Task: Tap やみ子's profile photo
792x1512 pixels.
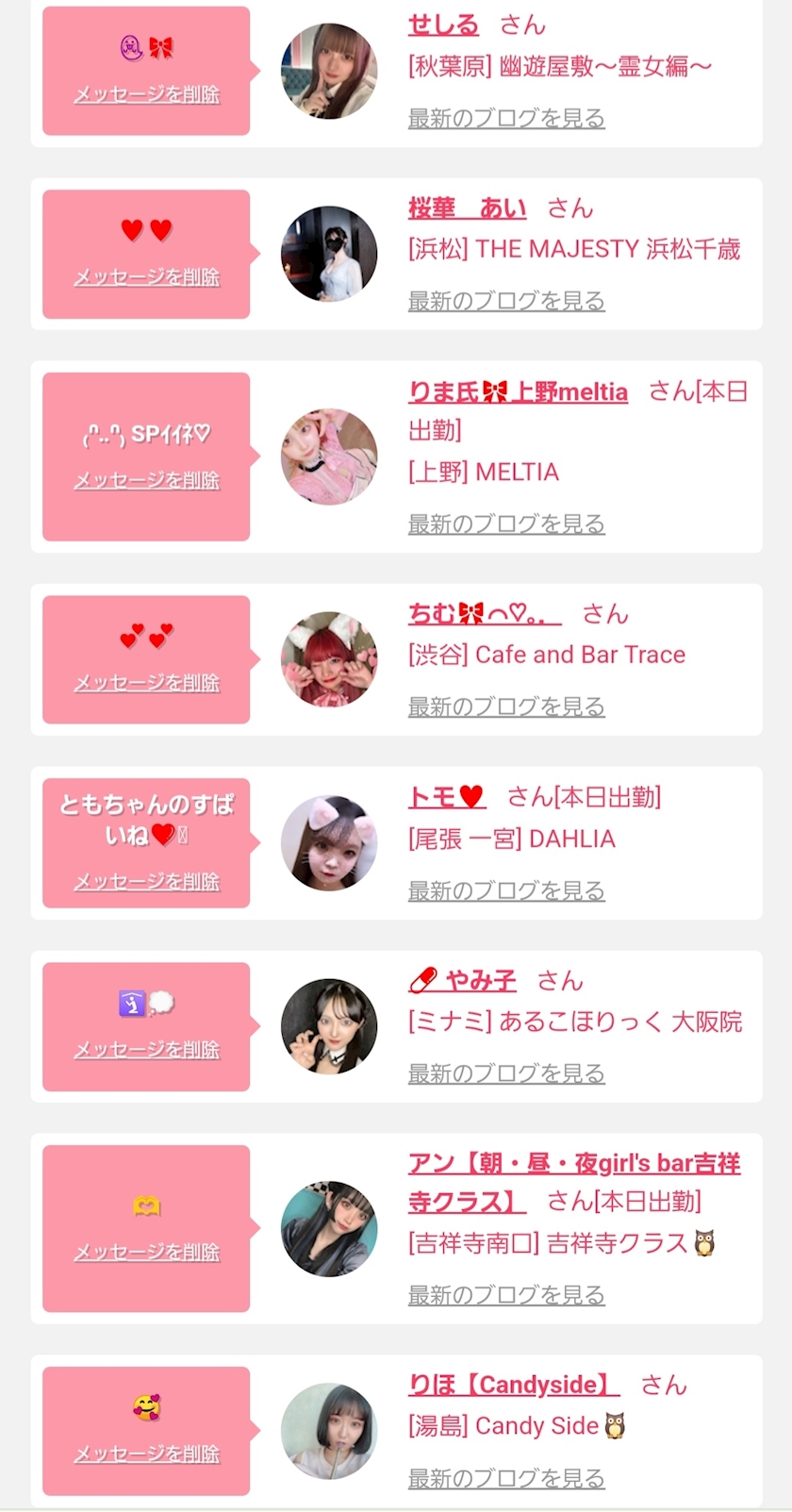Action: point(329,1026)
